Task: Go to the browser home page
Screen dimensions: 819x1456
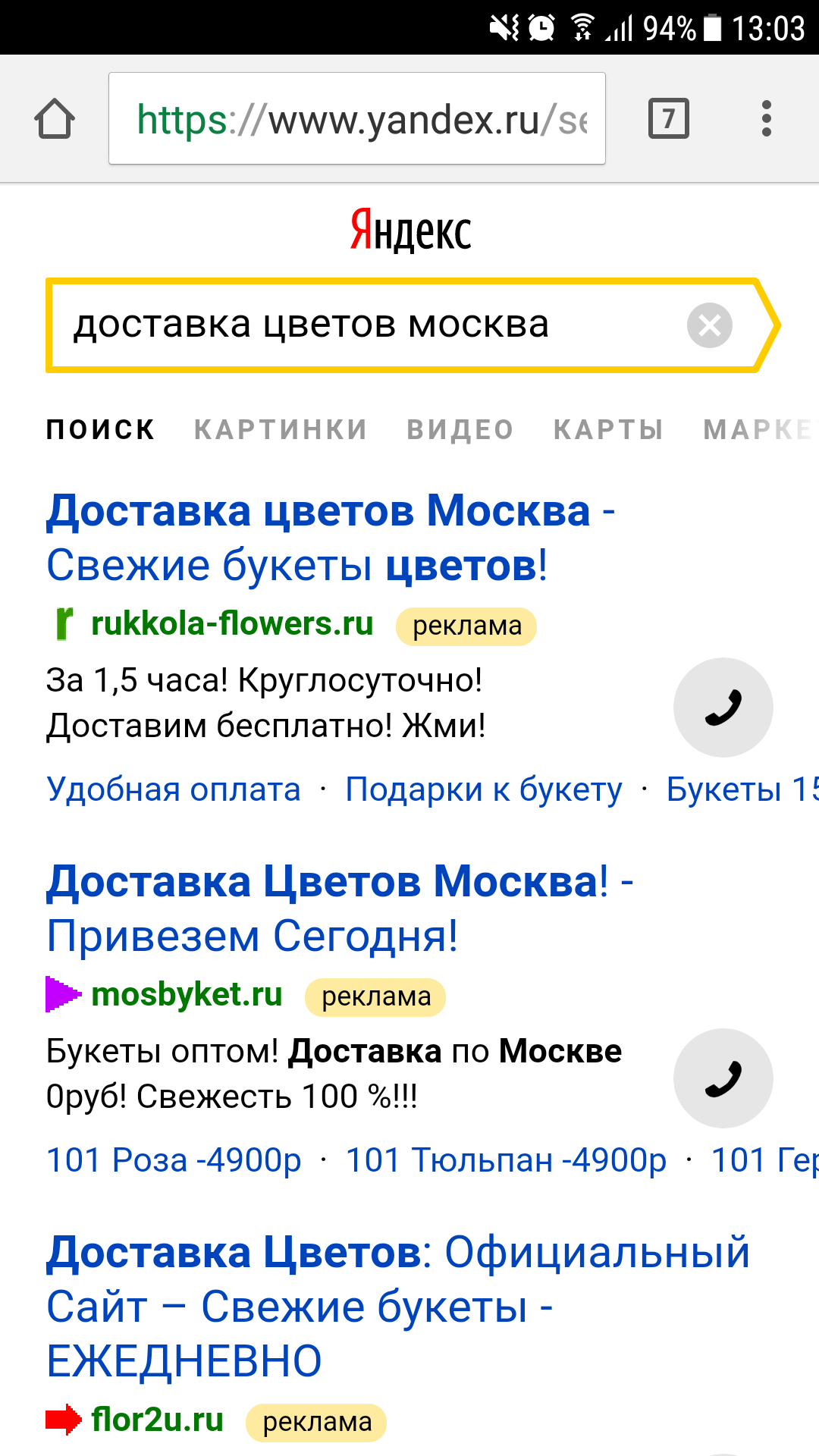Action: 55,119
